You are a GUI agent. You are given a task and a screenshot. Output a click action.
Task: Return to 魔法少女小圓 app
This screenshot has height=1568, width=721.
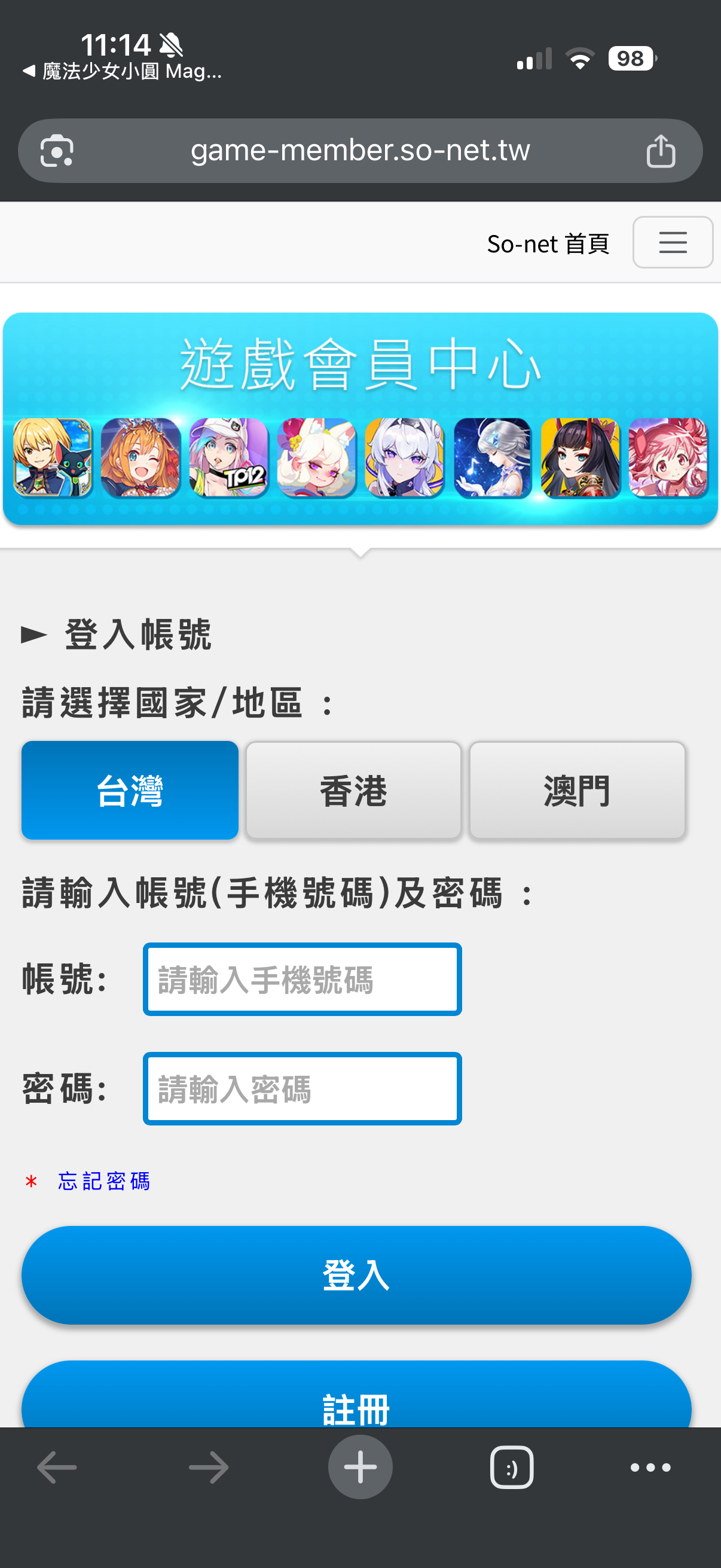122,72
